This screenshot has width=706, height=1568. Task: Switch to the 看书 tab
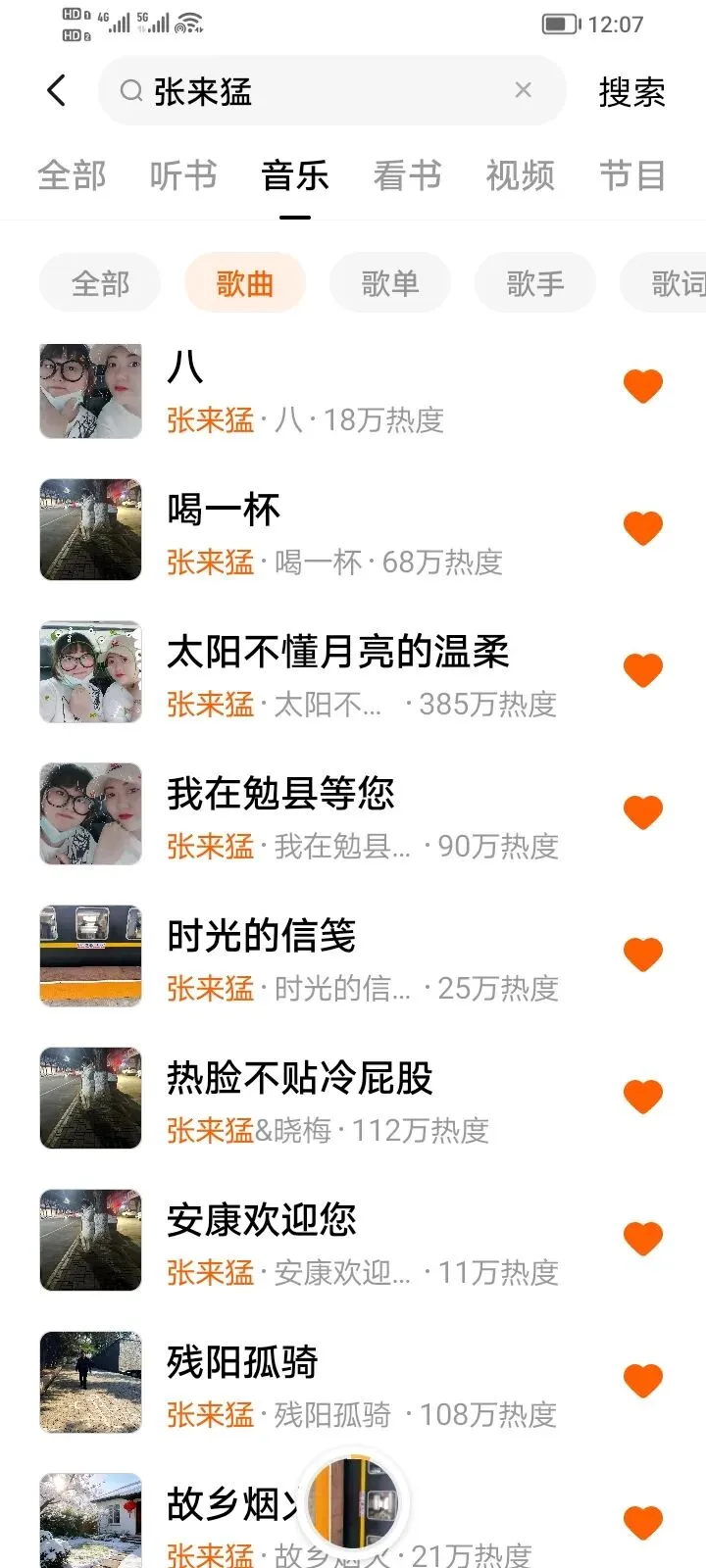tap(407, 176)
